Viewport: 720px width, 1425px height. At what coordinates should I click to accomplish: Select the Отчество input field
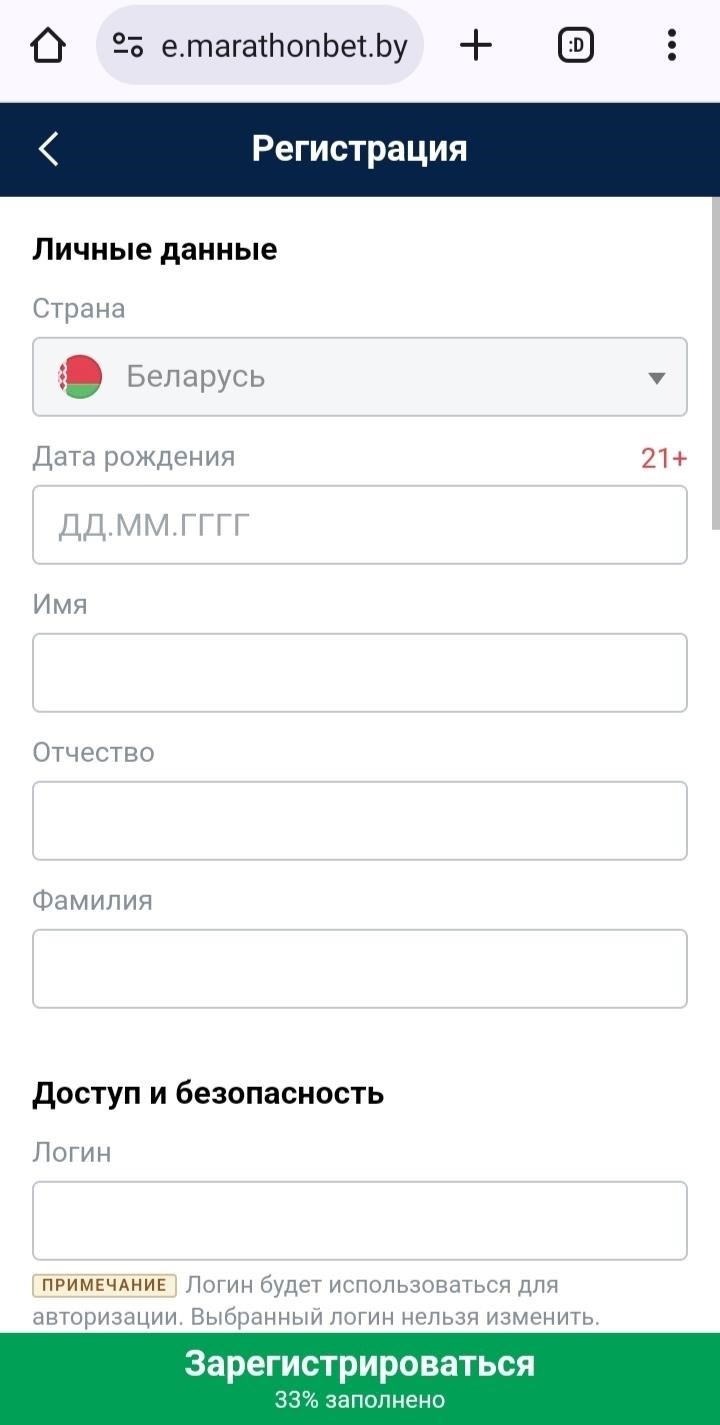click(360, 821)
